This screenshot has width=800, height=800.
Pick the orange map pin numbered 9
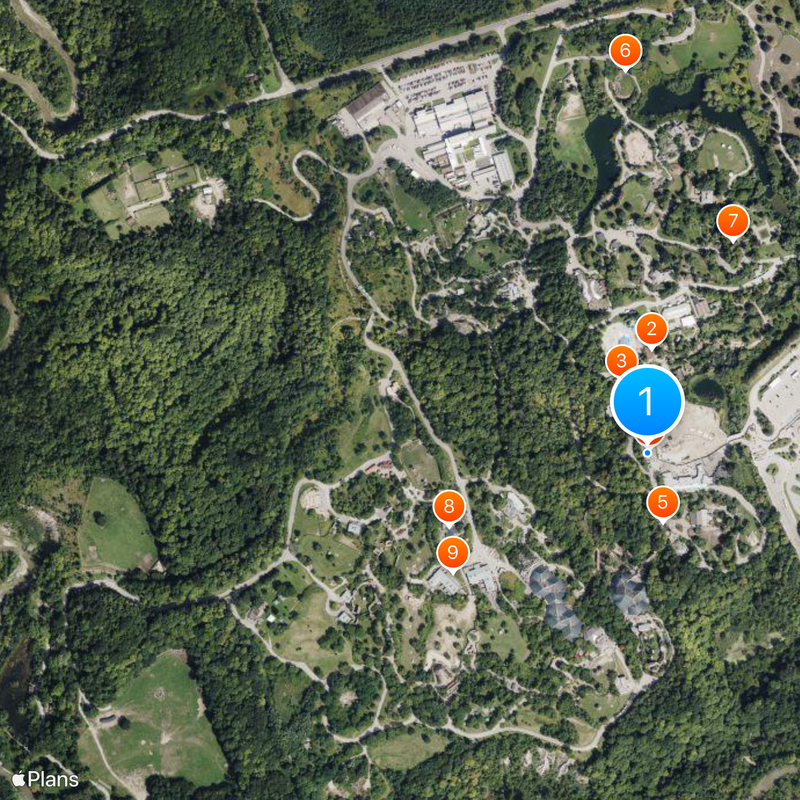(452, 551)
